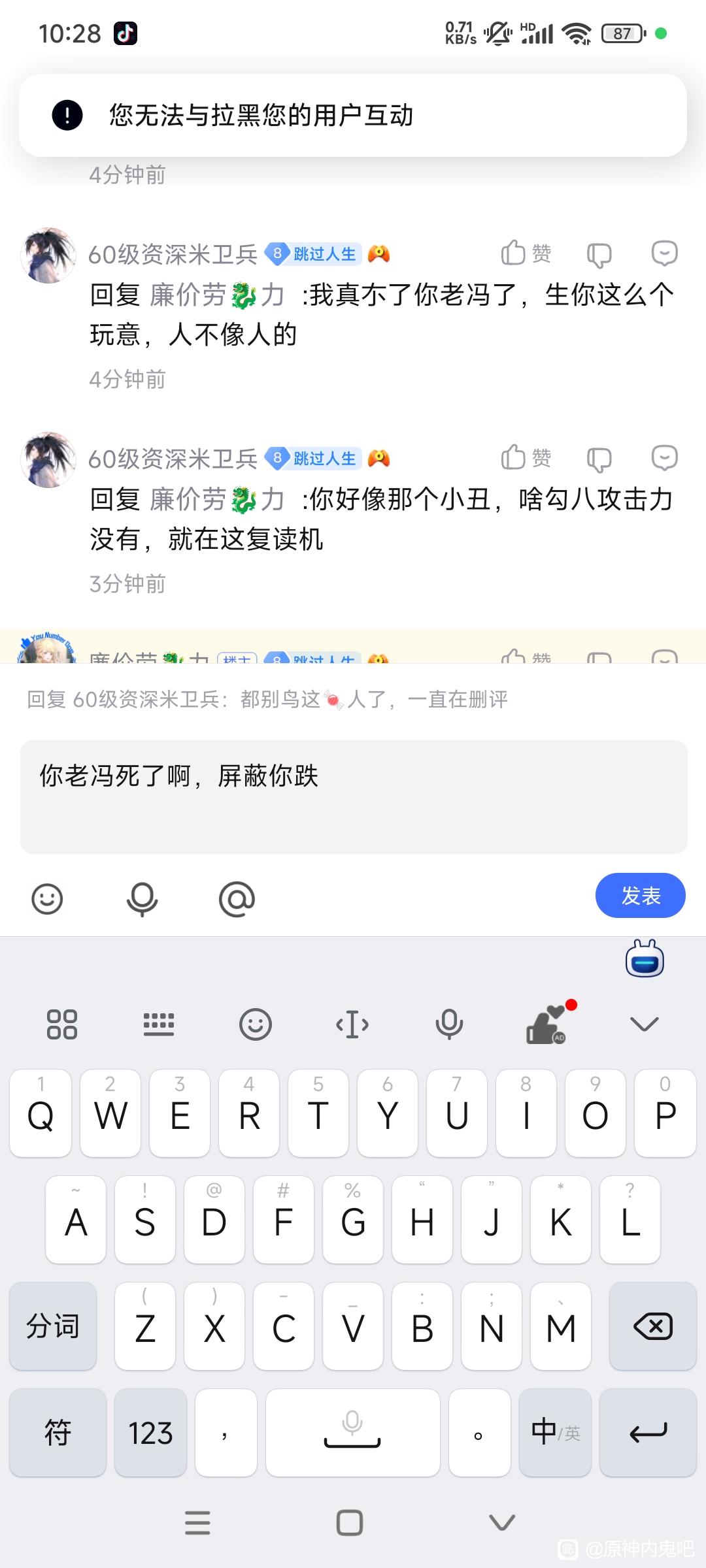The width and height of the screenshot is (706, 1568).
Task: Tap the @ mention icon
Action: (237, 899)
